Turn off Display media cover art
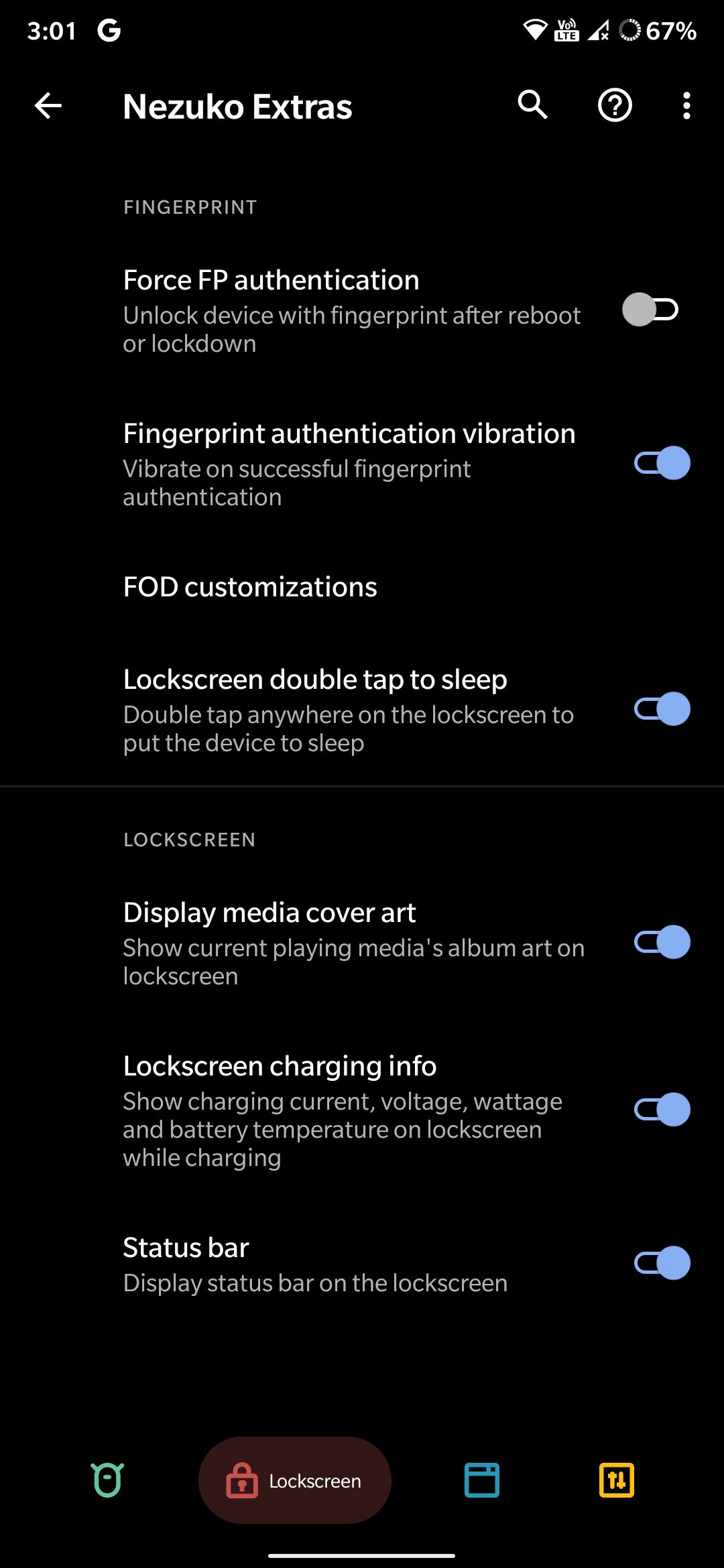724x1568 pixels. tap(662, 942)
